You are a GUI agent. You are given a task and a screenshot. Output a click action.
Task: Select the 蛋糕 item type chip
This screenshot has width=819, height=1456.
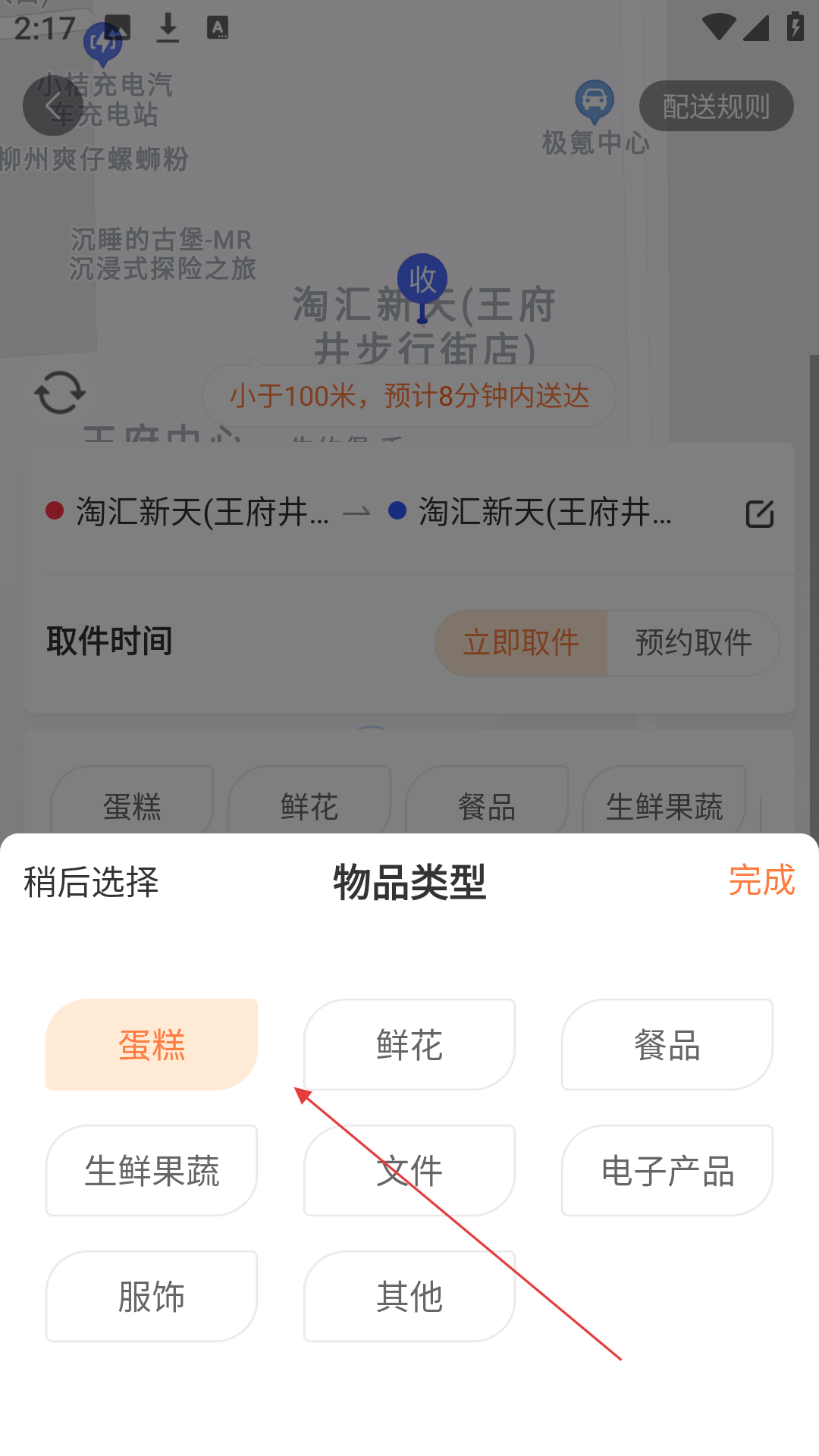(x=152, y=1044)
